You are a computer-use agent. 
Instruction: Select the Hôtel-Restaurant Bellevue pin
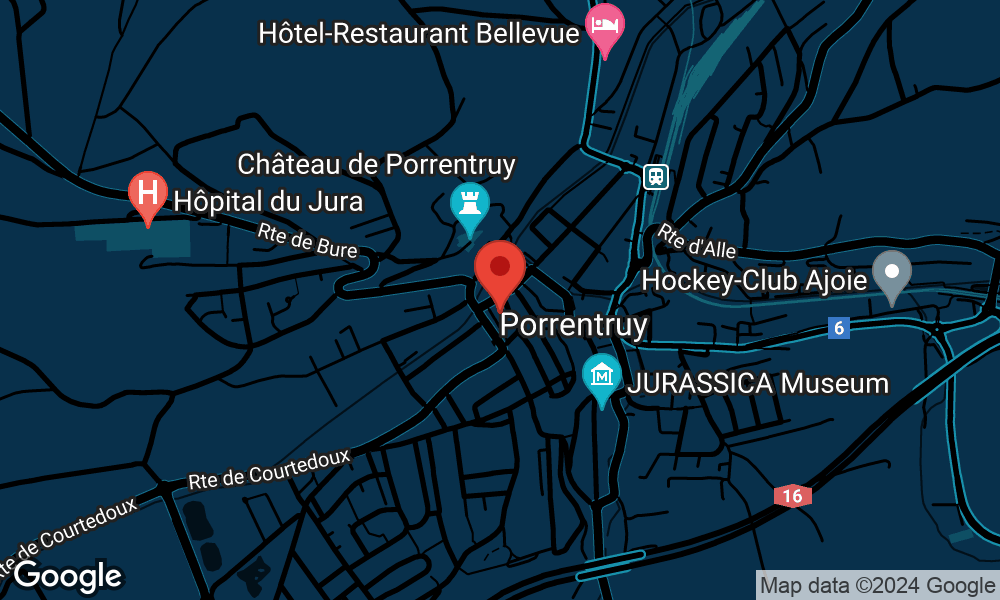click(605, 26)
